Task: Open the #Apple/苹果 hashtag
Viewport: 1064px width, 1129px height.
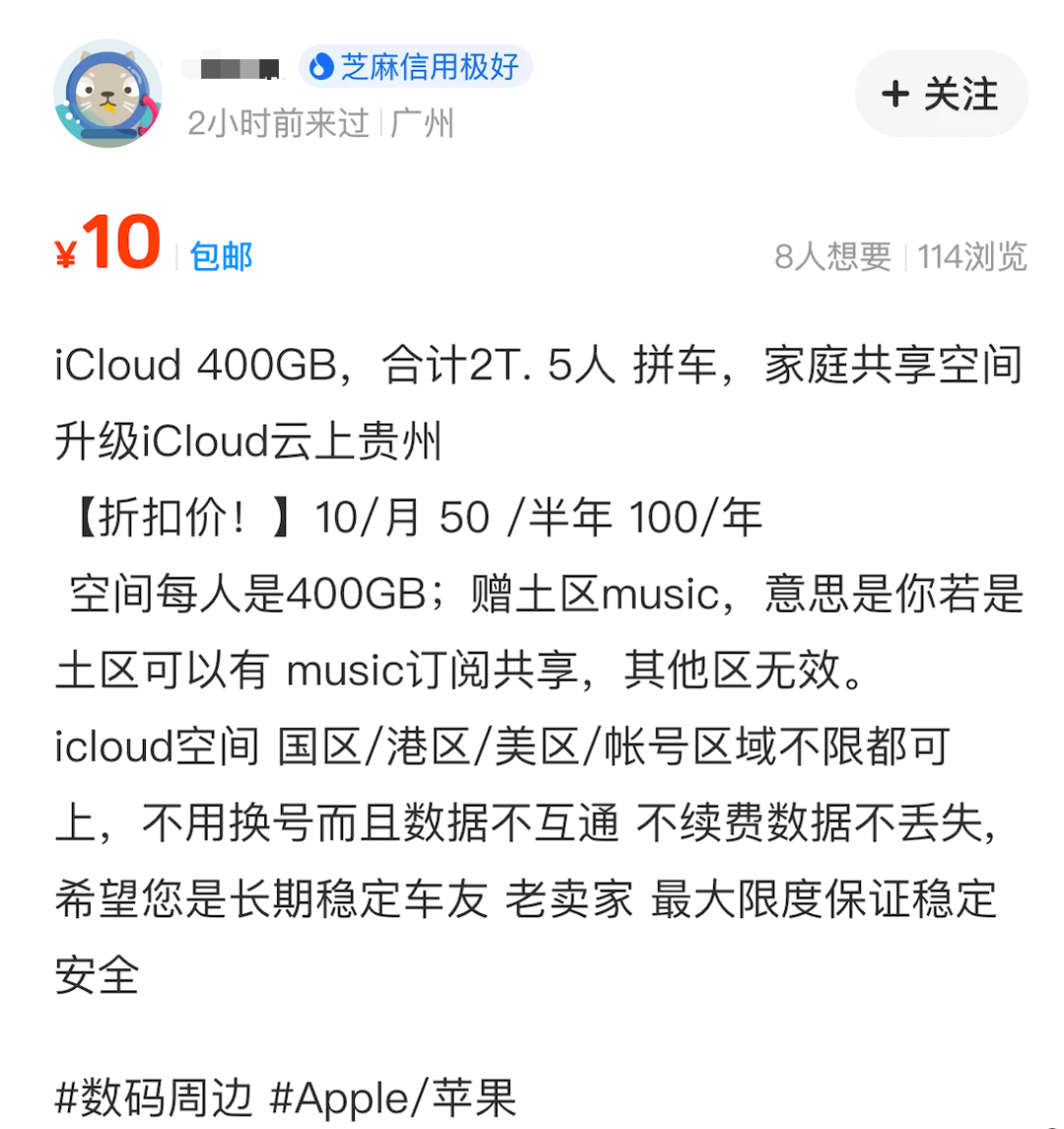Action: (x=392, y=1097)
